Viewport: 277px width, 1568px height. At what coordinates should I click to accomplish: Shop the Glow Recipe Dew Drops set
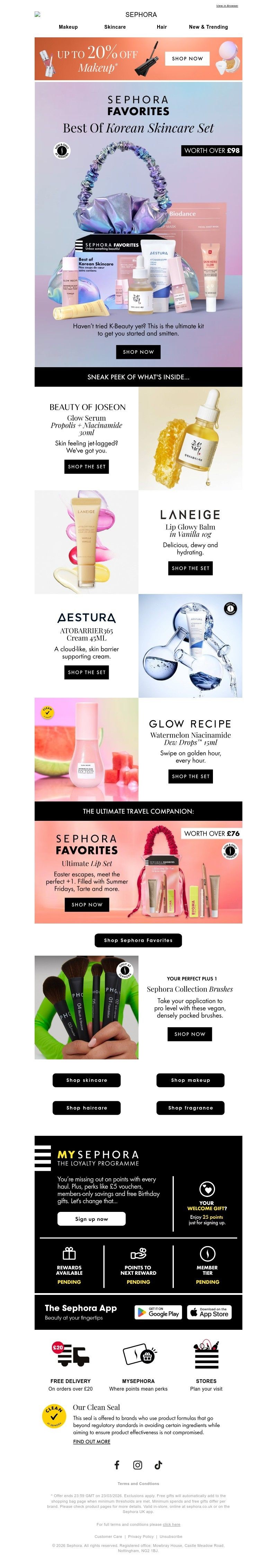(190, 776)
